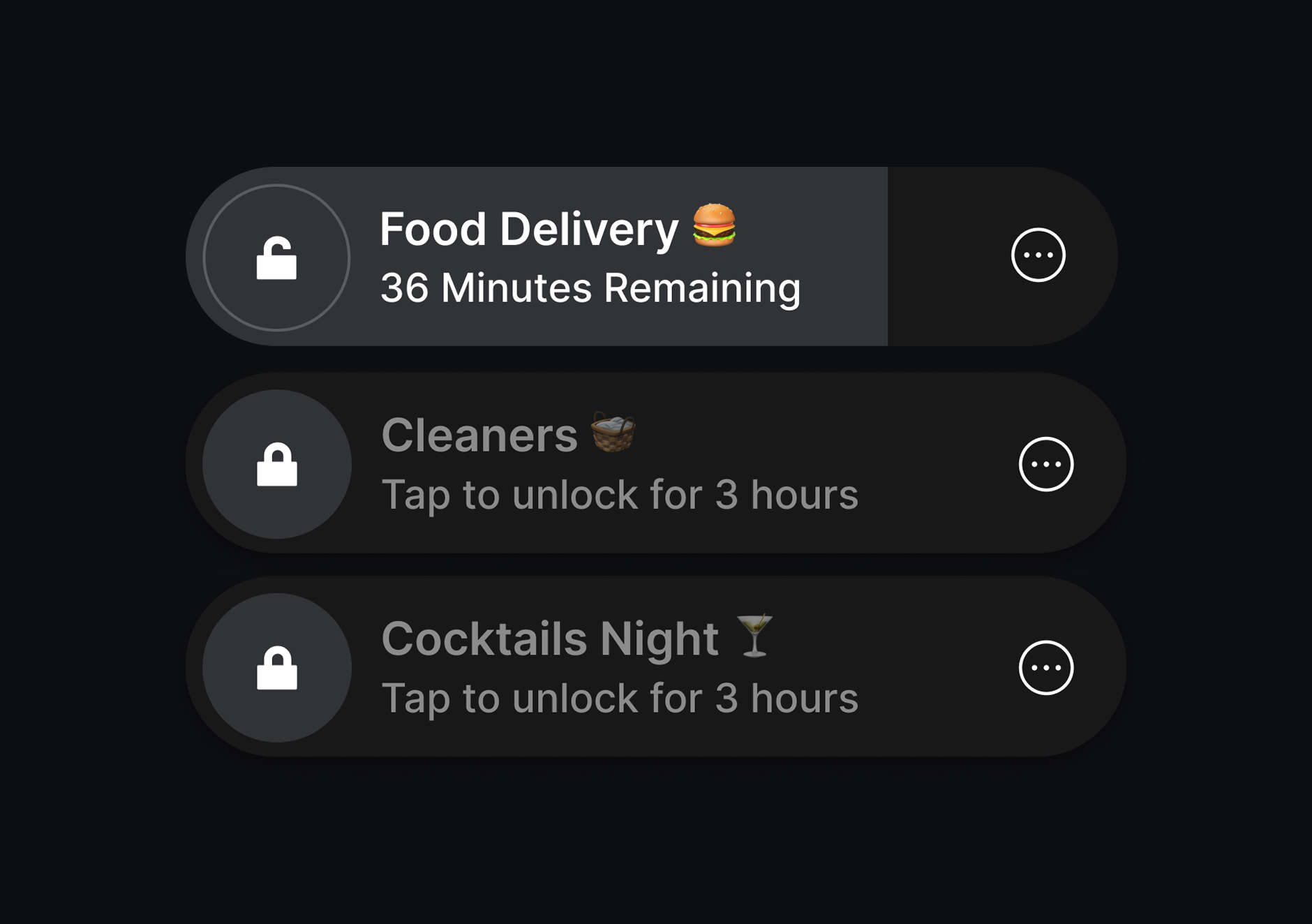The width and height of the screenshot is (1312, 924).
Task: Open more options for Food Delivery
Action: (x=1038, y=255)
